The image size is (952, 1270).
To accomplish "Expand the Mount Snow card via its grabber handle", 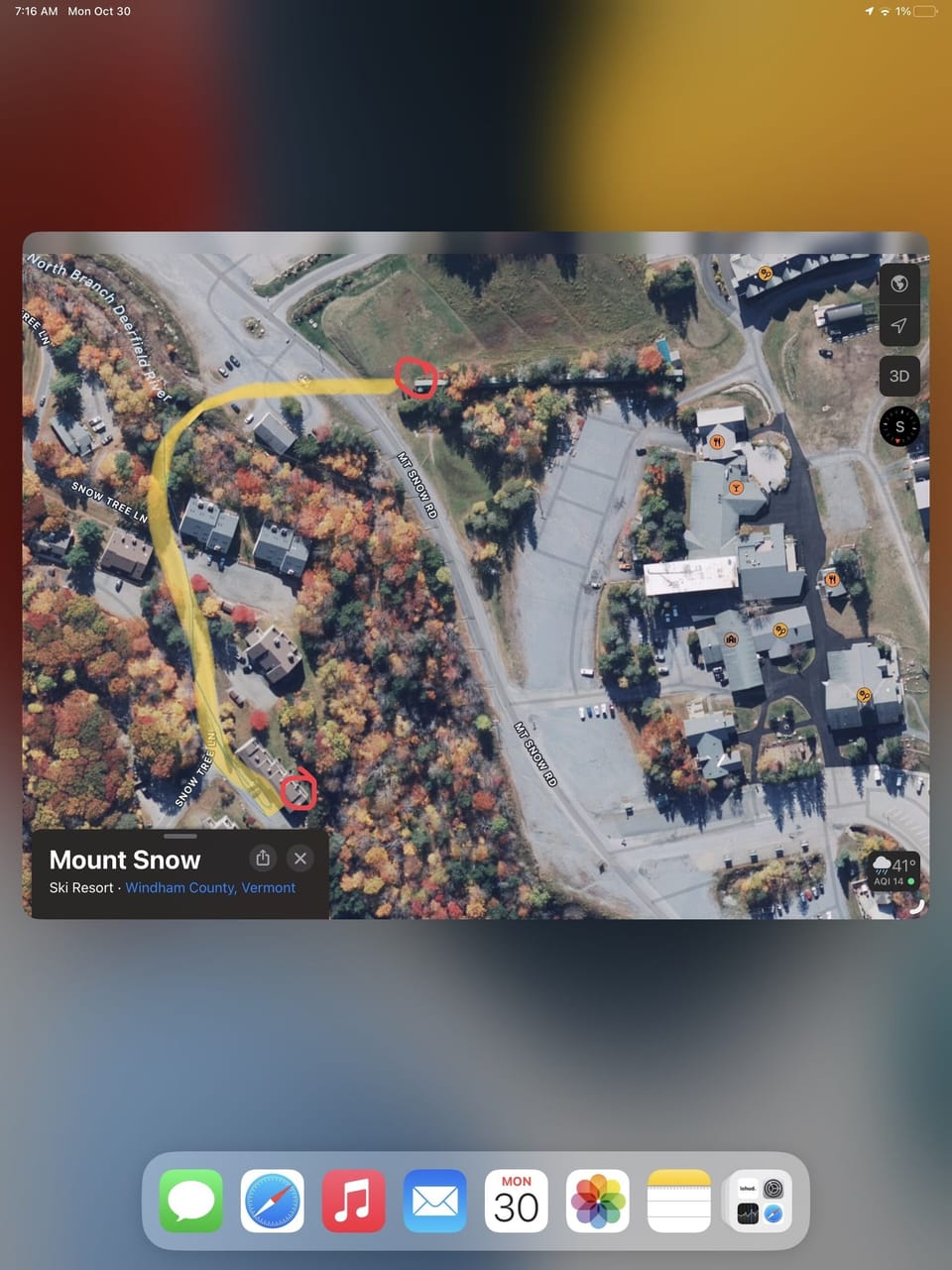I will coord(181,836).
